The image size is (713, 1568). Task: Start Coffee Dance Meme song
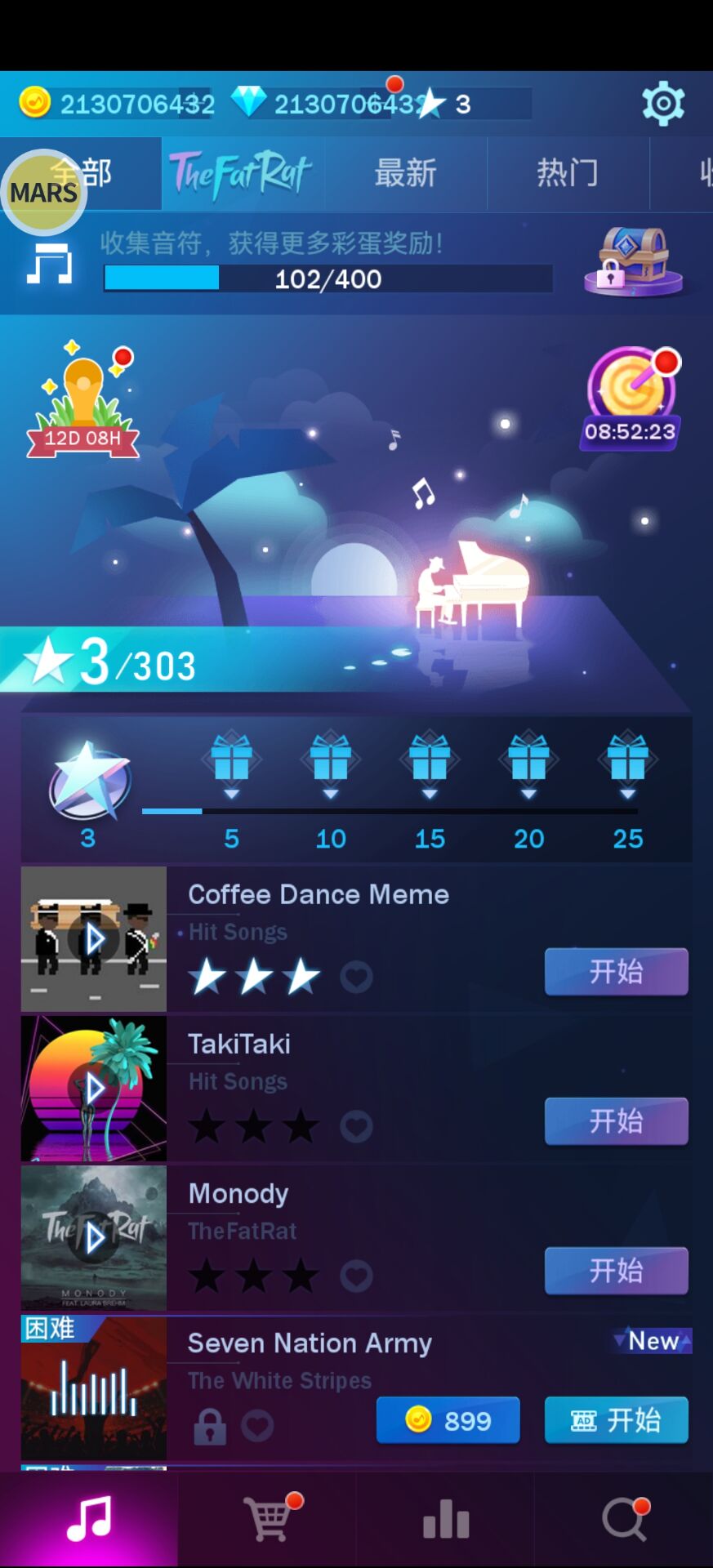616,972
